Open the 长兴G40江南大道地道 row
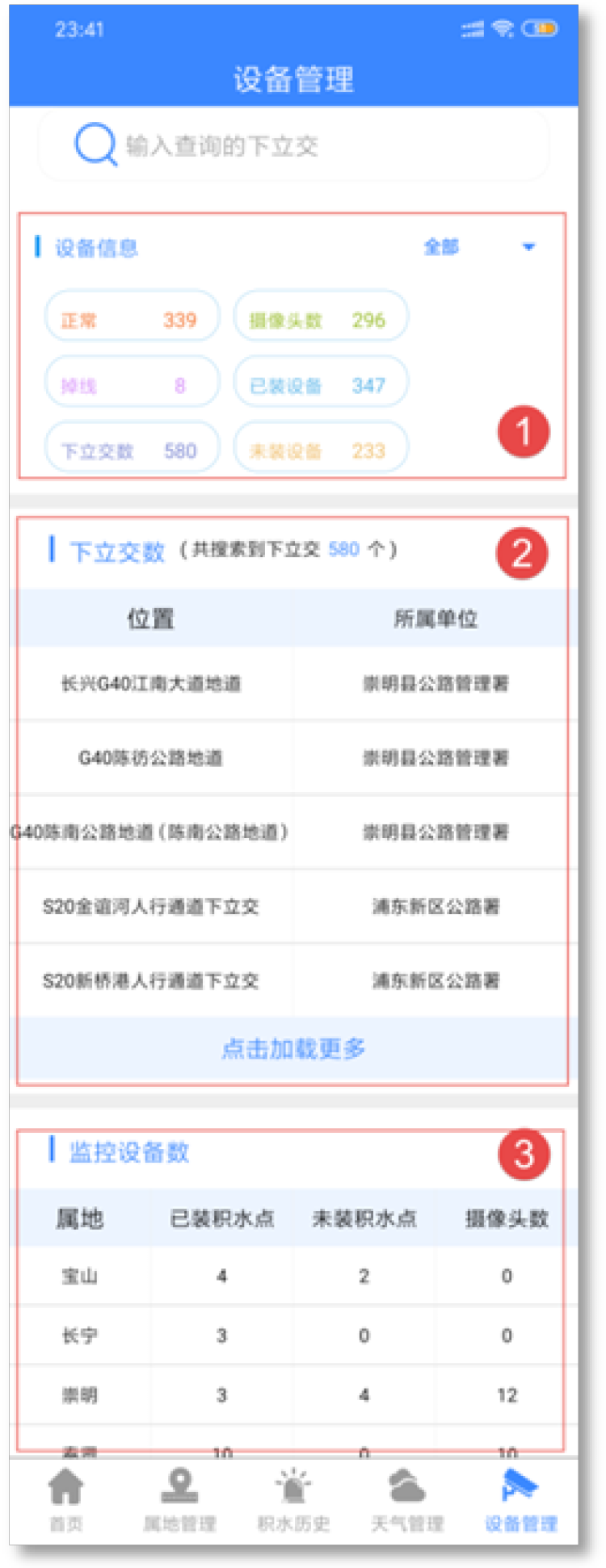 tap(152, 684)
